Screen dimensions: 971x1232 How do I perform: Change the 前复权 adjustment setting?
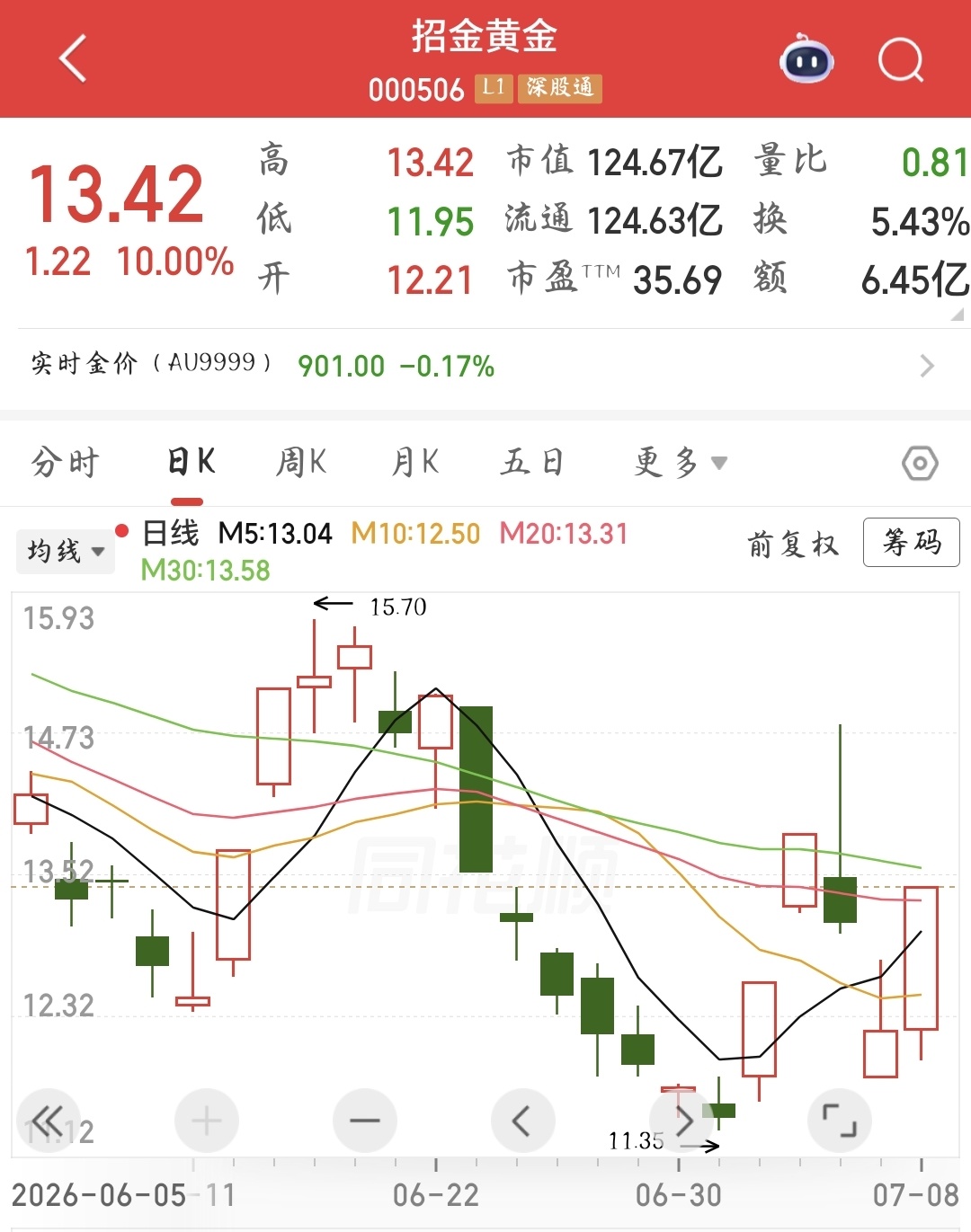793,544
